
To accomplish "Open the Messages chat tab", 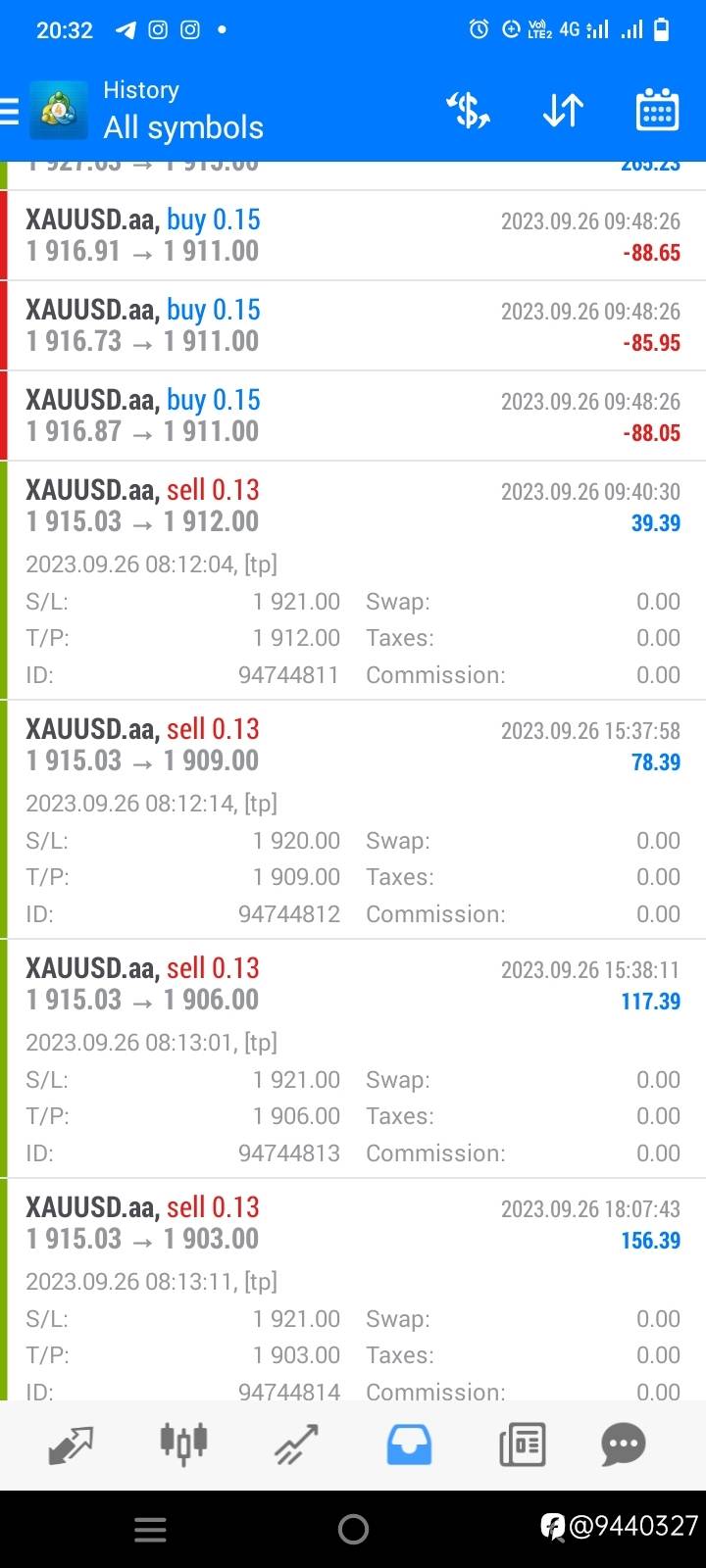I will pyautogui.click(x=624, y=1445).
